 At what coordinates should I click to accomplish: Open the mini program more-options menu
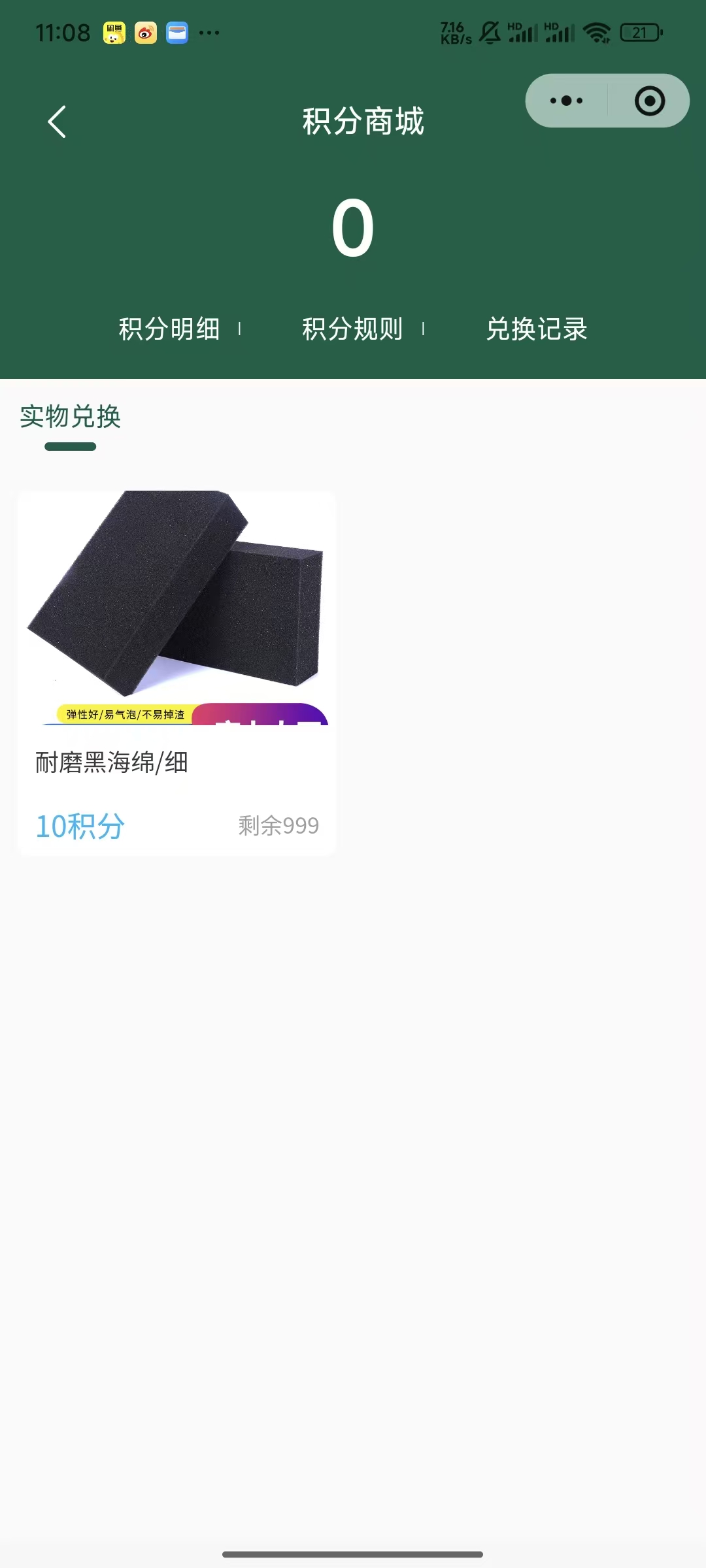(x=566, y=101)
